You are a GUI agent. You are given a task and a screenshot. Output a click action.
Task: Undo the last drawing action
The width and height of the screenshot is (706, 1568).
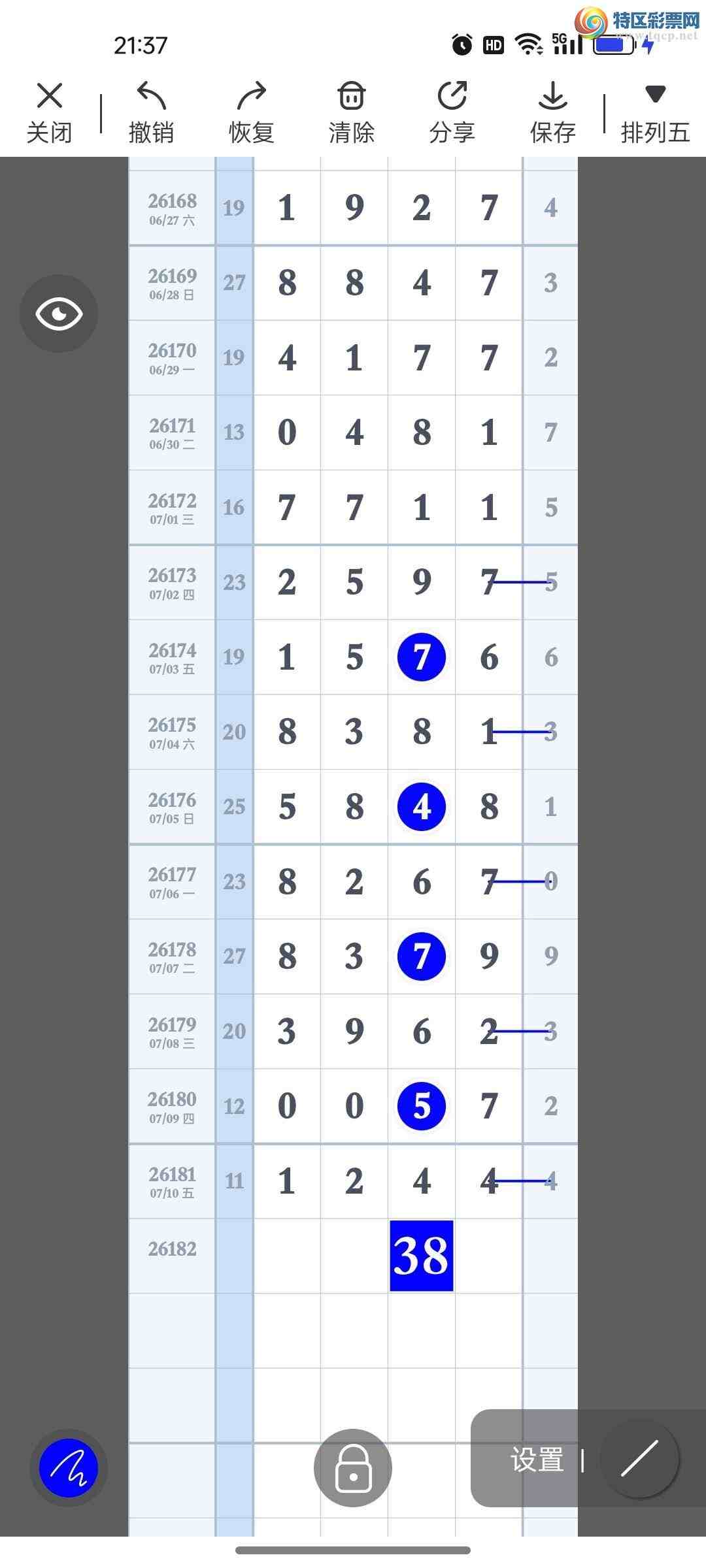151,112
